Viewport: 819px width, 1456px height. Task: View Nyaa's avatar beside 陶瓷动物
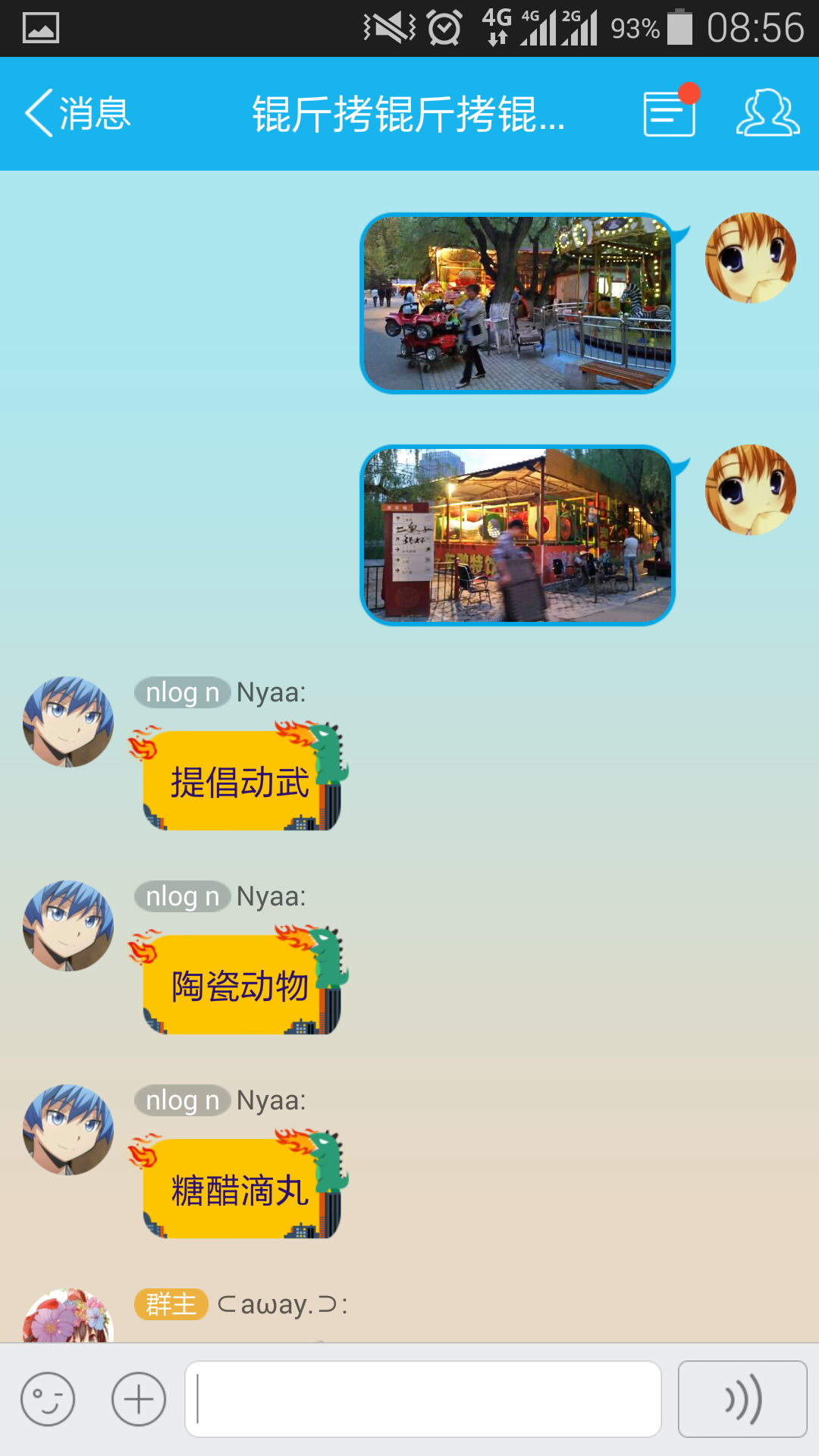68,926
